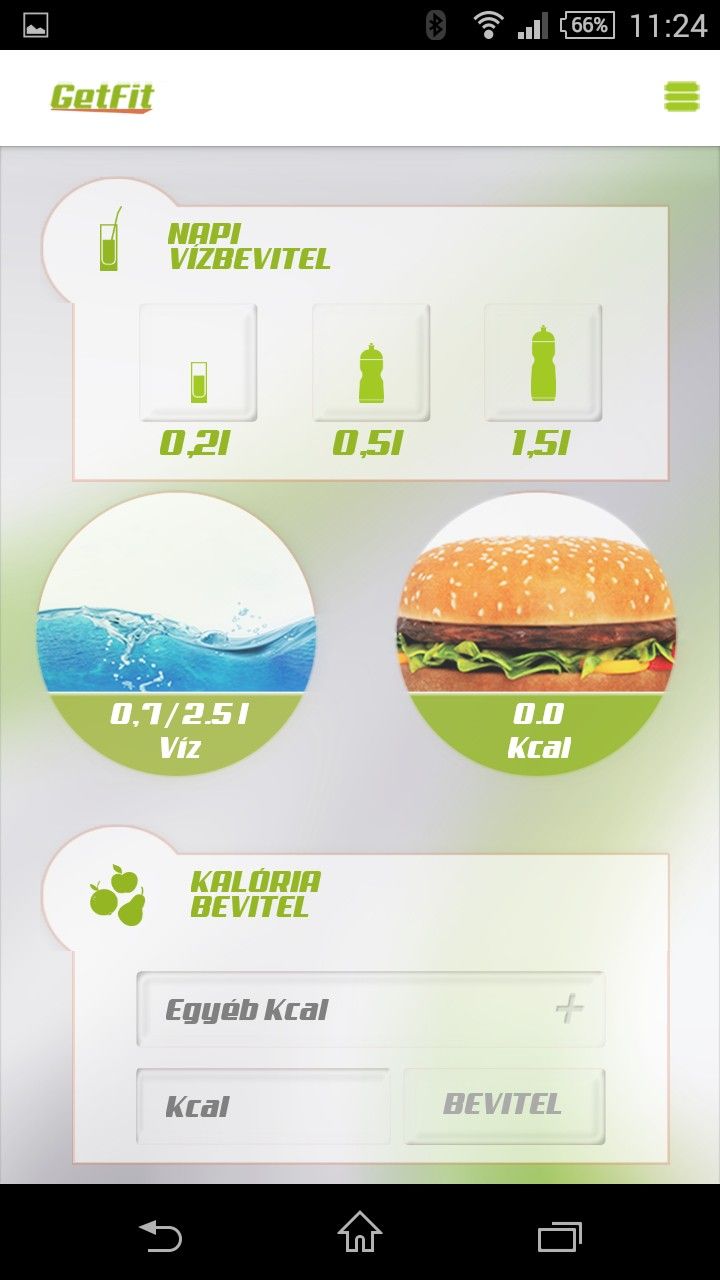Return to the home screen
Viewport: 720px width, 1280px height.
tap(360, 1233)
